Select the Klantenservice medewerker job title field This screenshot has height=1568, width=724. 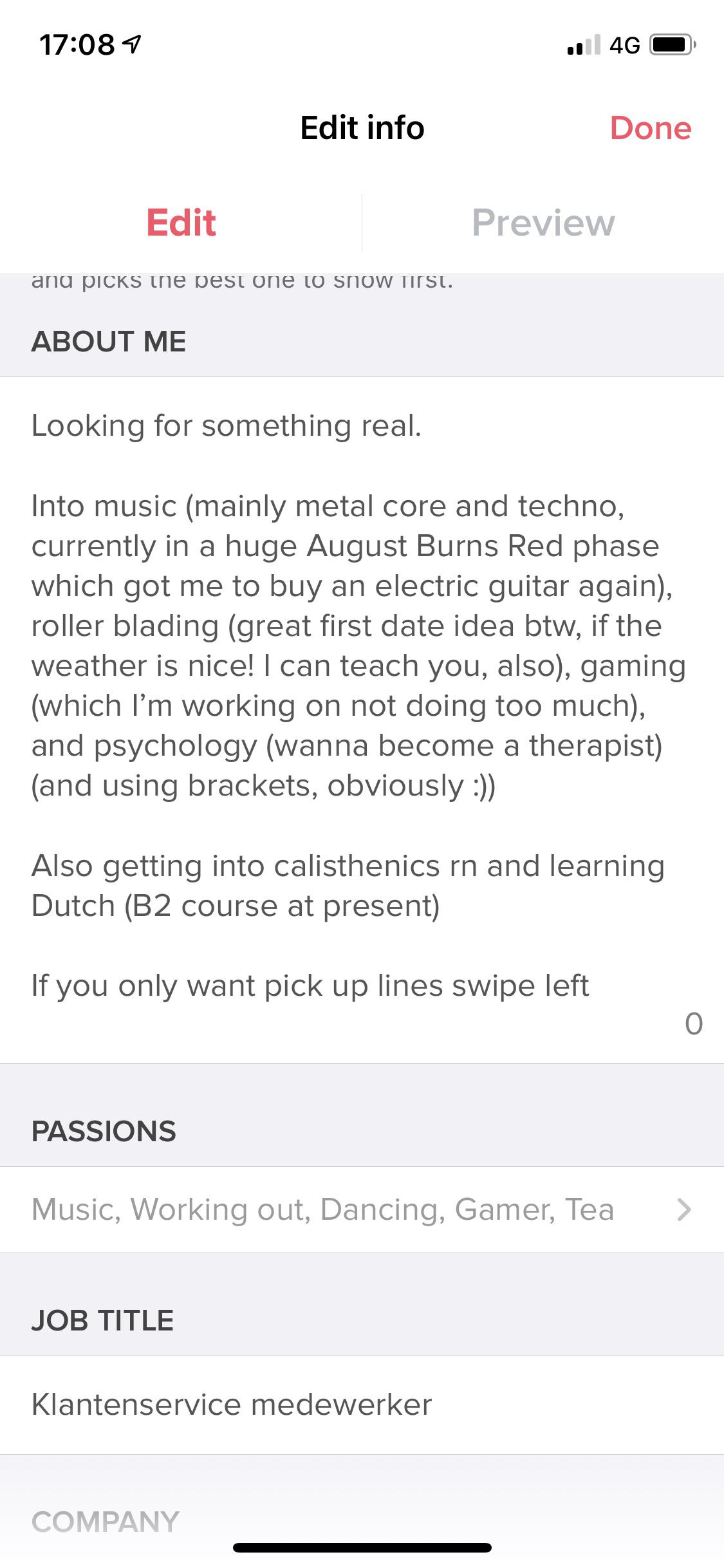tap(232, 1405)
